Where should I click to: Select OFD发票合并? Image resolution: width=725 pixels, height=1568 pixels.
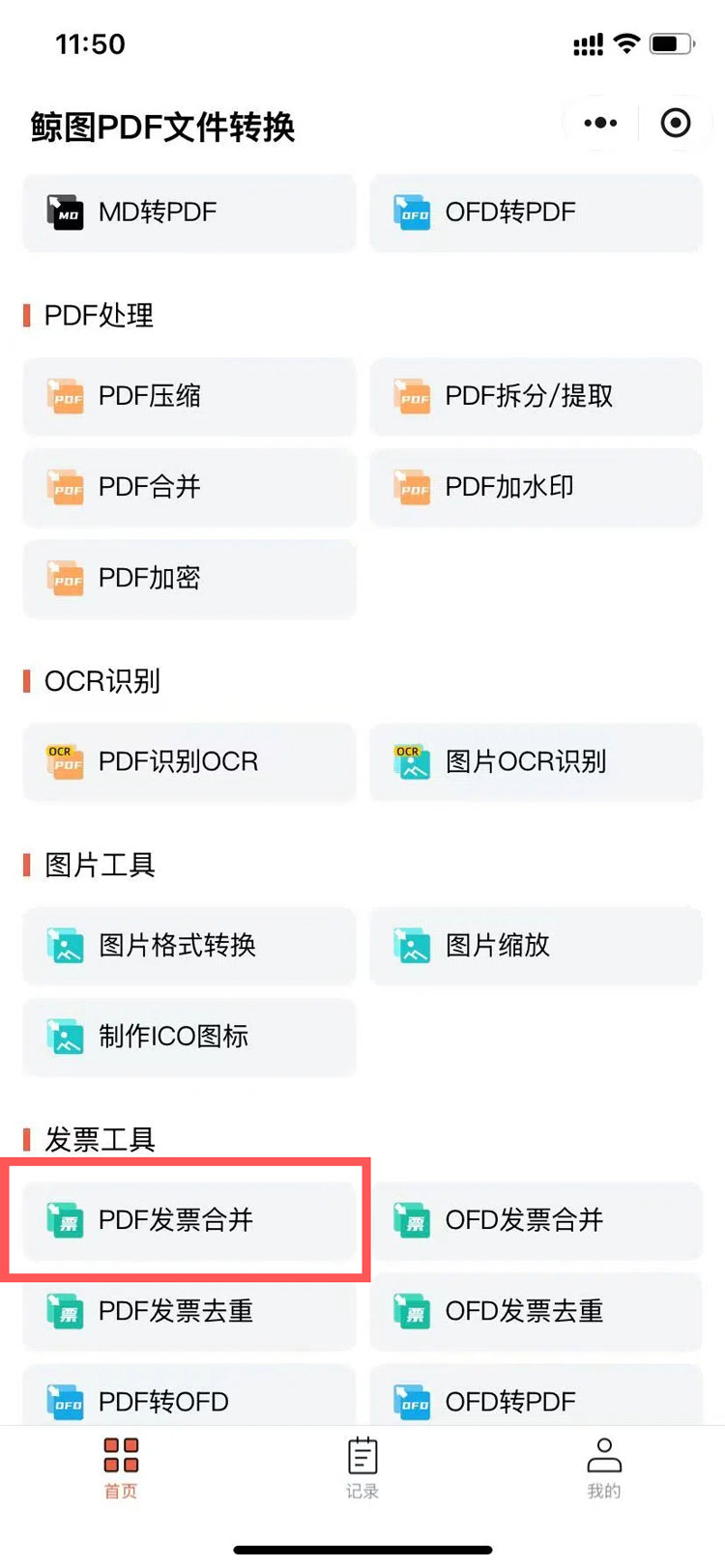[x=536, y=1220]
